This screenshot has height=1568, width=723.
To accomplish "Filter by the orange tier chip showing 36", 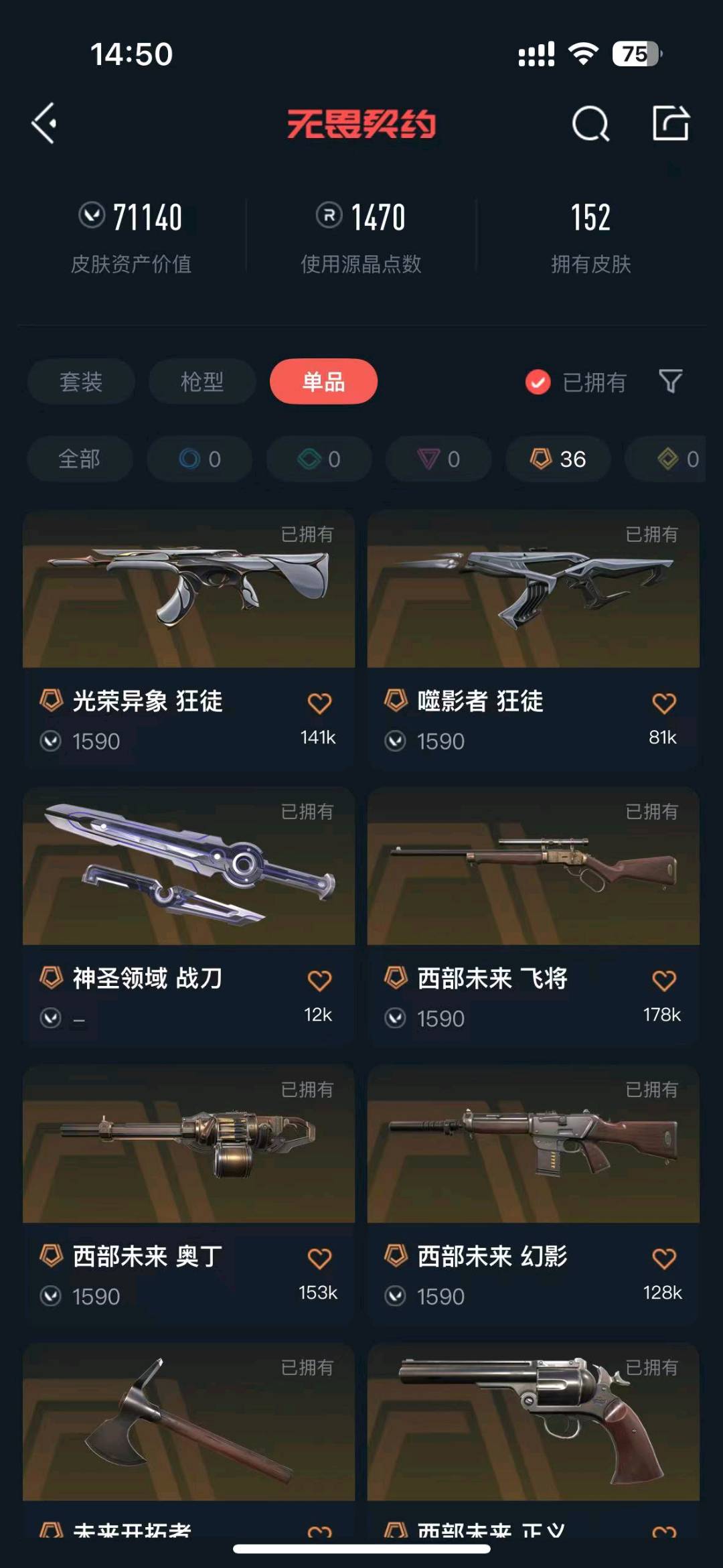I will 558,459.
